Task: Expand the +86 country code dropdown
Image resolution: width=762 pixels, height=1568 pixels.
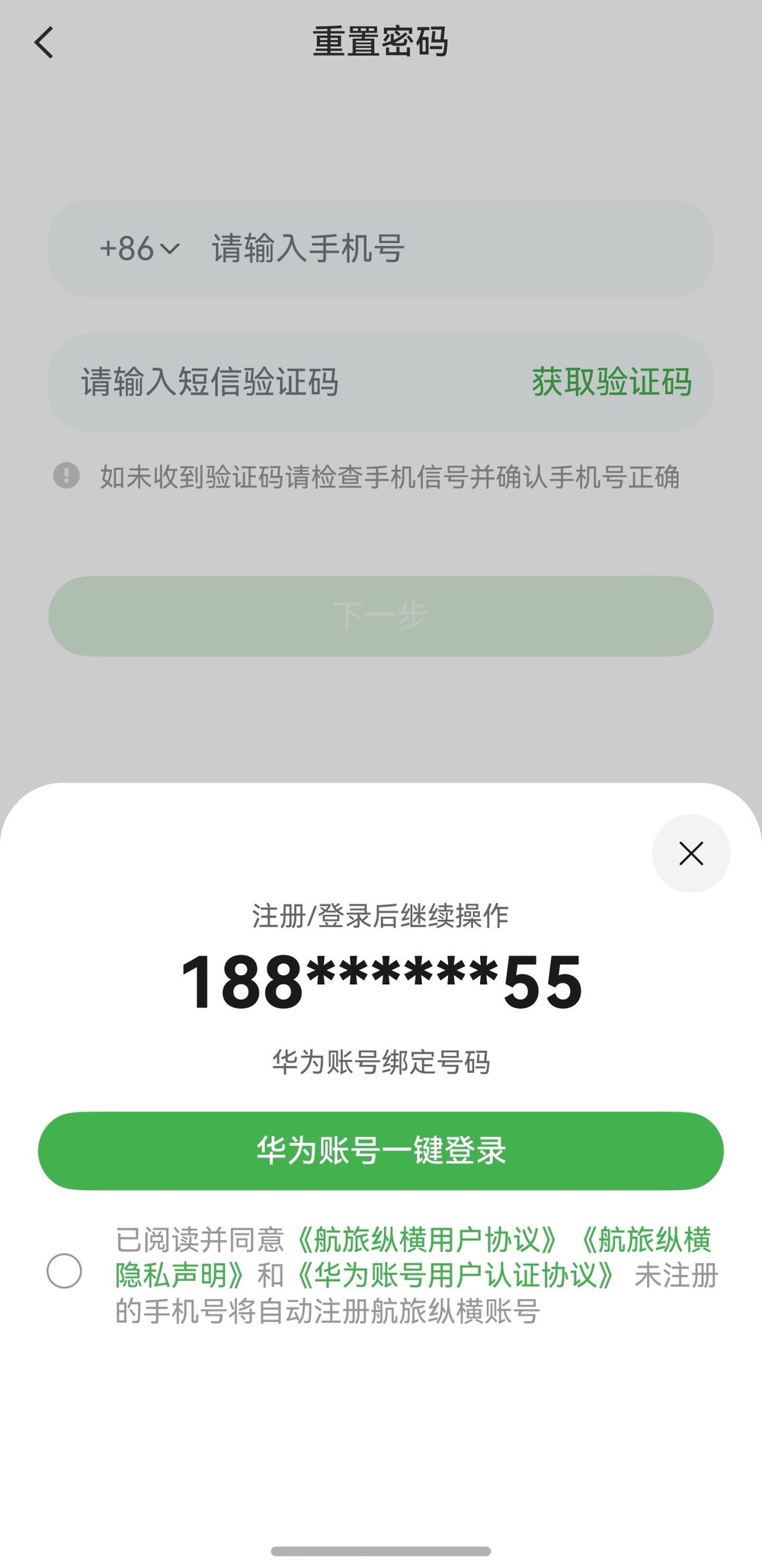Action: point(139,248)
